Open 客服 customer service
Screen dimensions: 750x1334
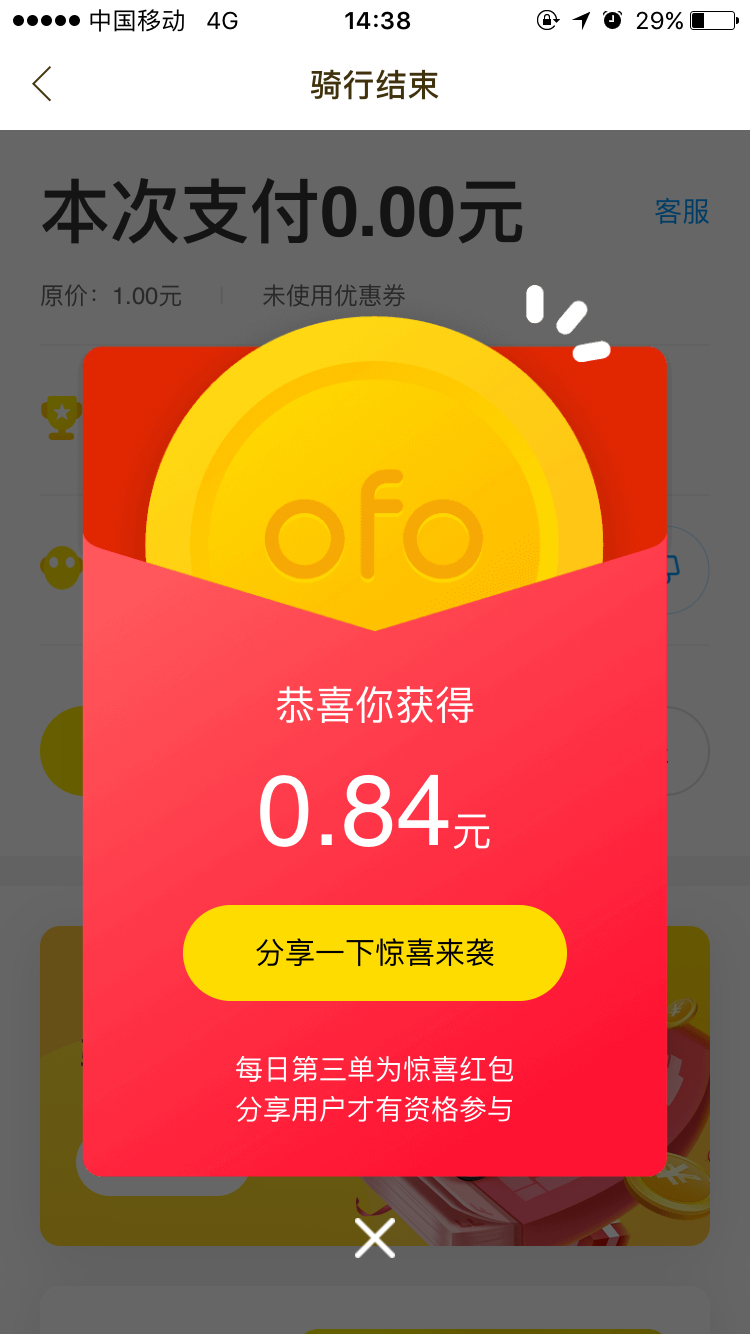(682, 212)
